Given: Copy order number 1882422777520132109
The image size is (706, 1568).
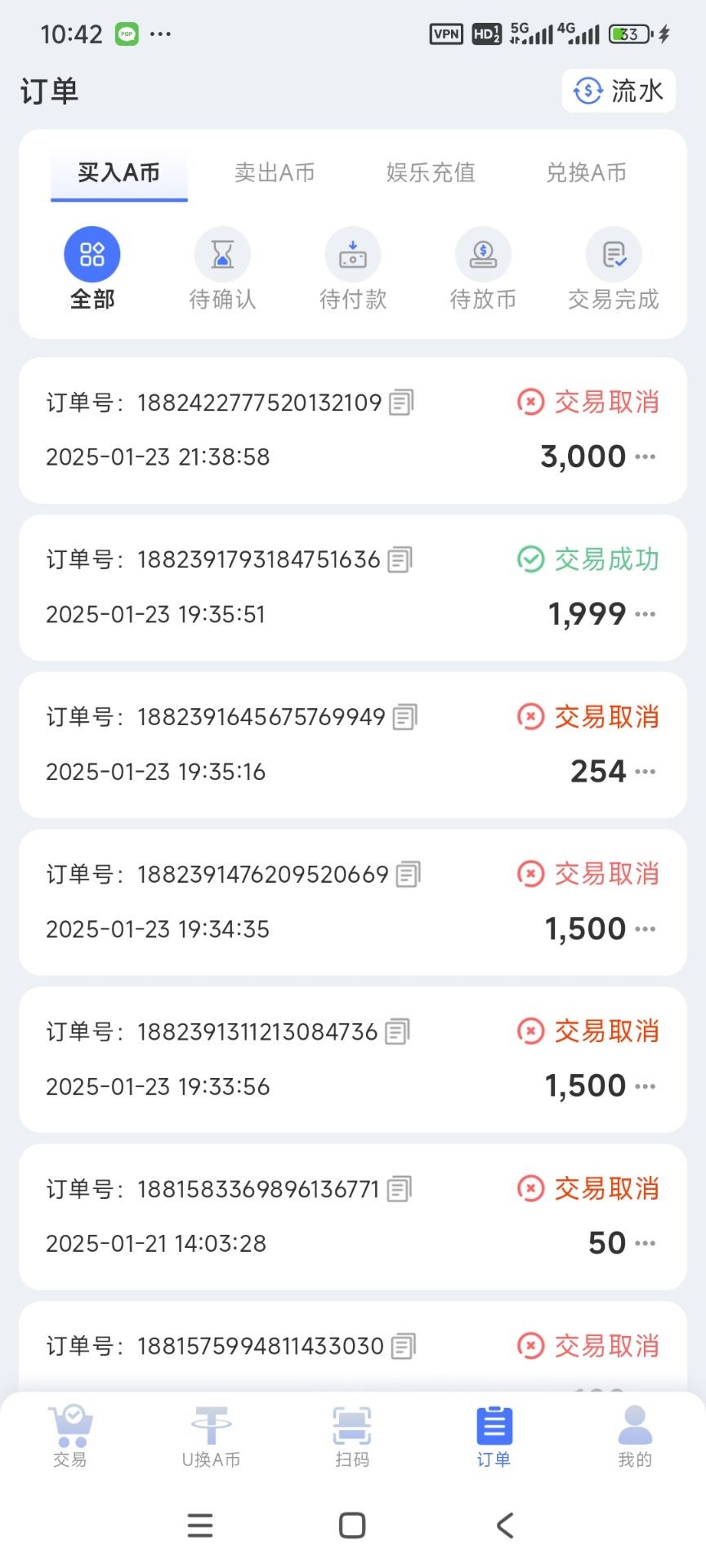Looking at the screenshot, I should pyautogui.click(x=401, y=403).
